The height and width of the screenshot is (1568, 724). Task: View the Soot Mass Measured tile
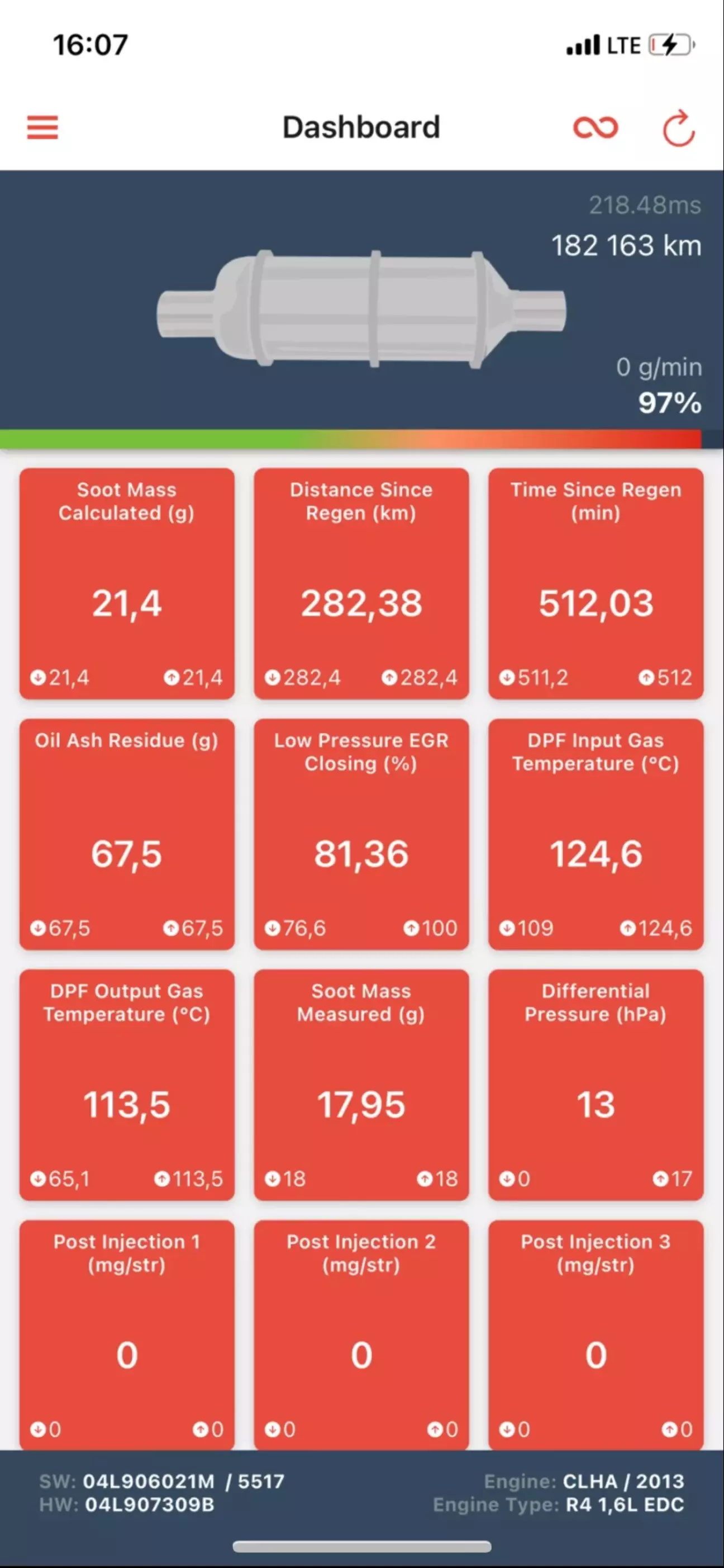361,1085
